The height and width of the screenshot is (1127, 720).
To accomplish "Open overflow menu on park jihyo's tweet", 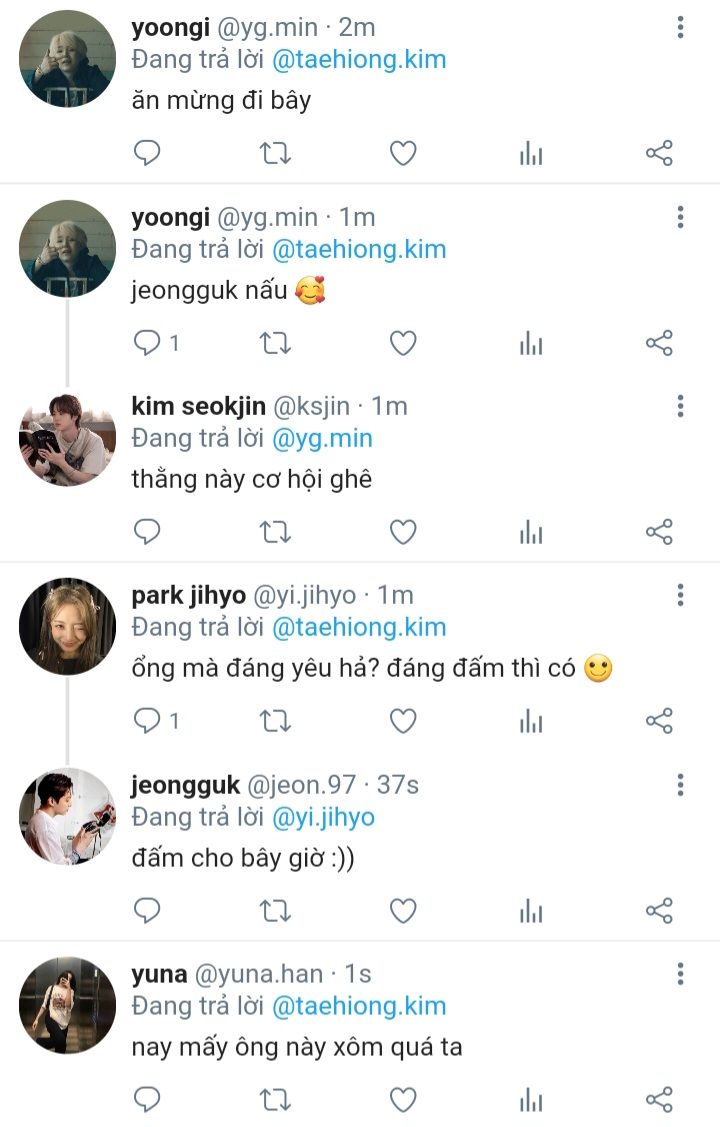I will click(x=680, y=596).
